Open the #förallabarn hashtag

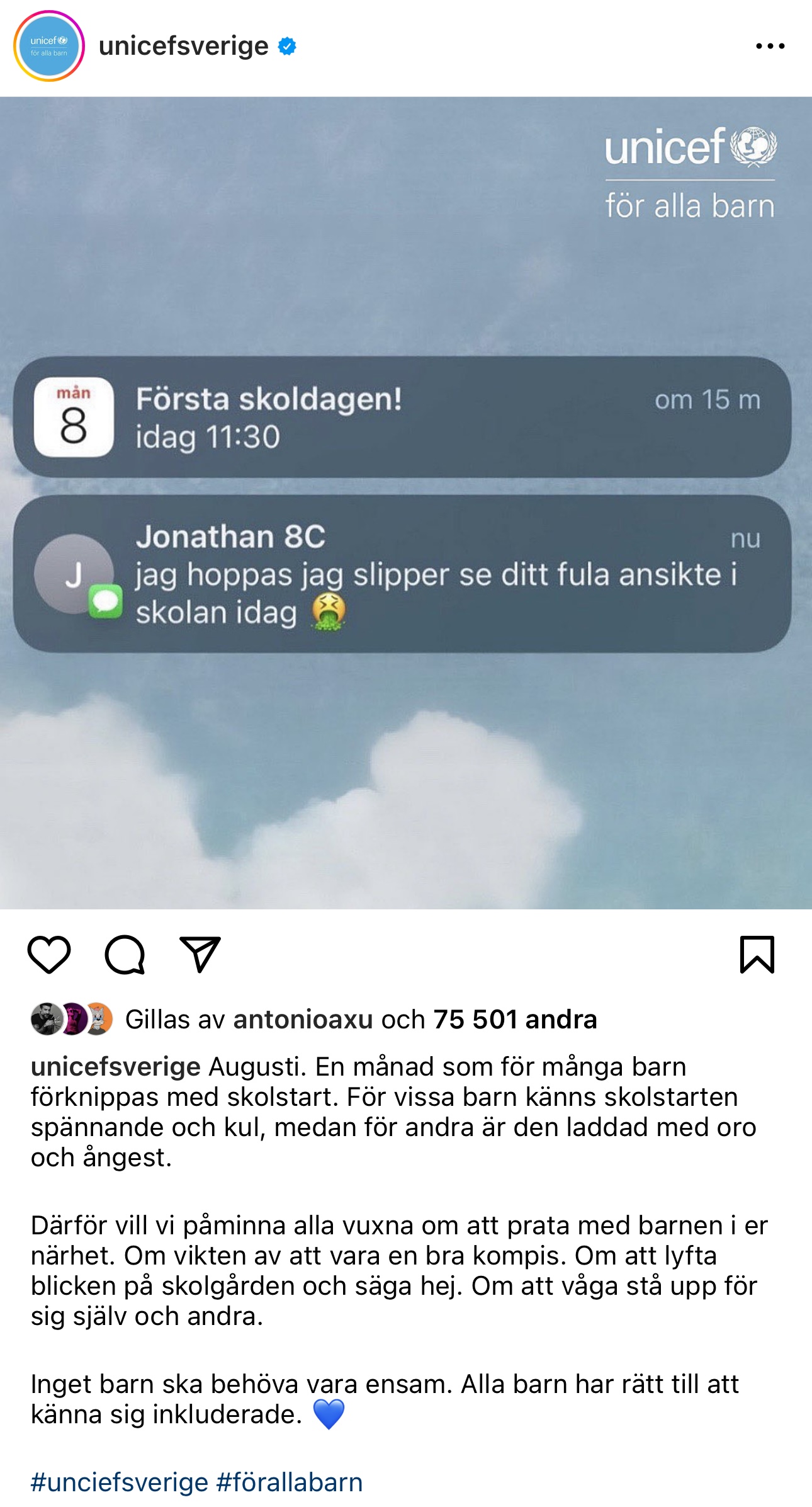point(290,1482)
